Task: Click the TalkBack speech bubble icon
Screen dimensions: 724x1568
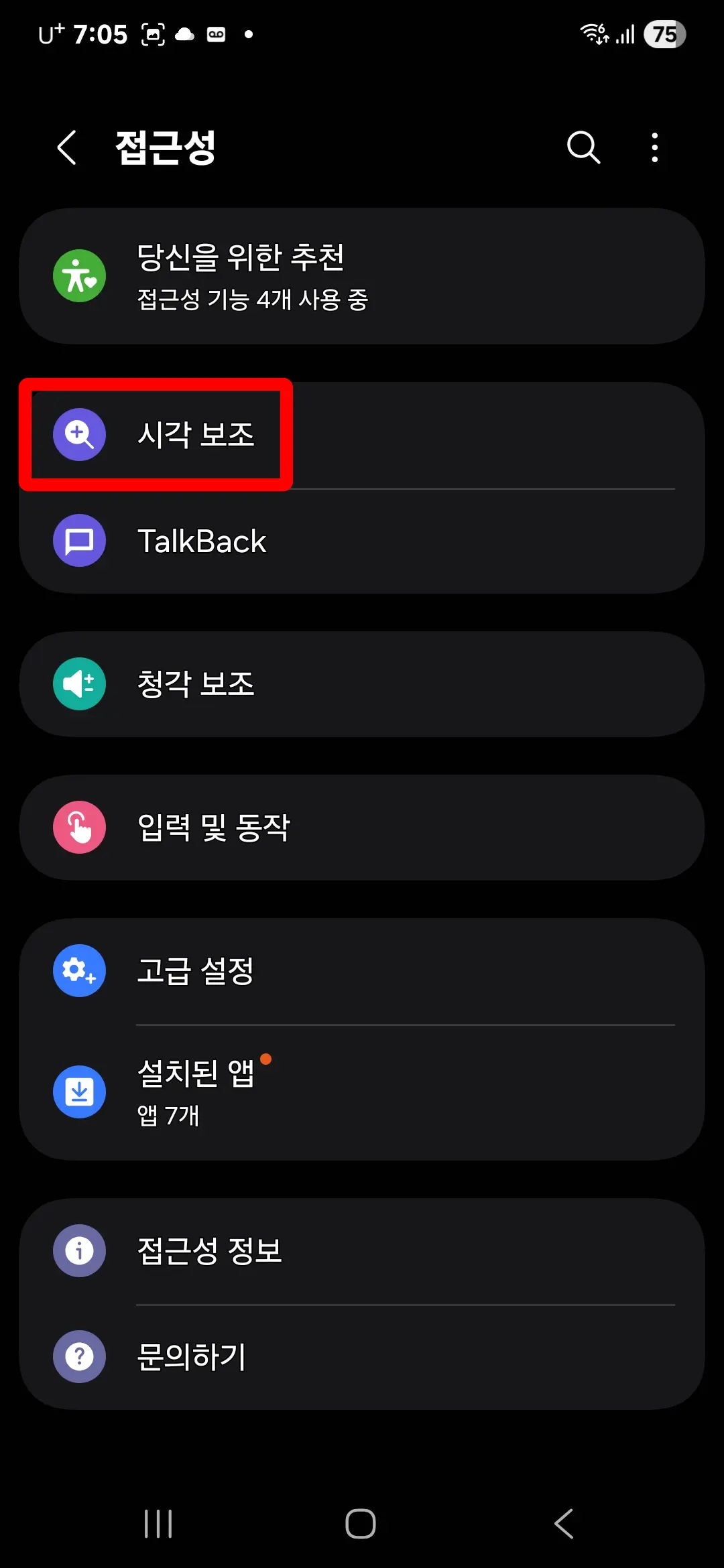Action: (x=79, y=540)
